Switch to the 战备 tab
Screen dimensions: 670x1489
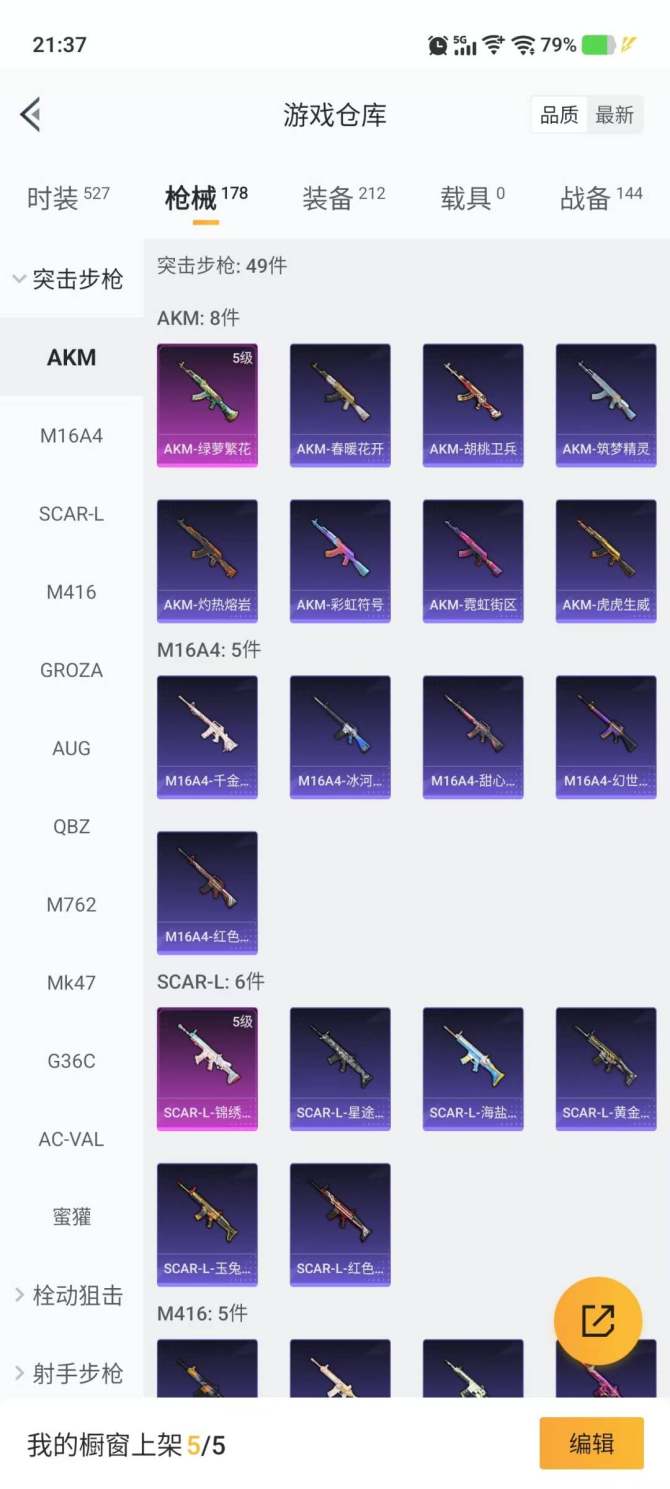(x=600, y=198)
